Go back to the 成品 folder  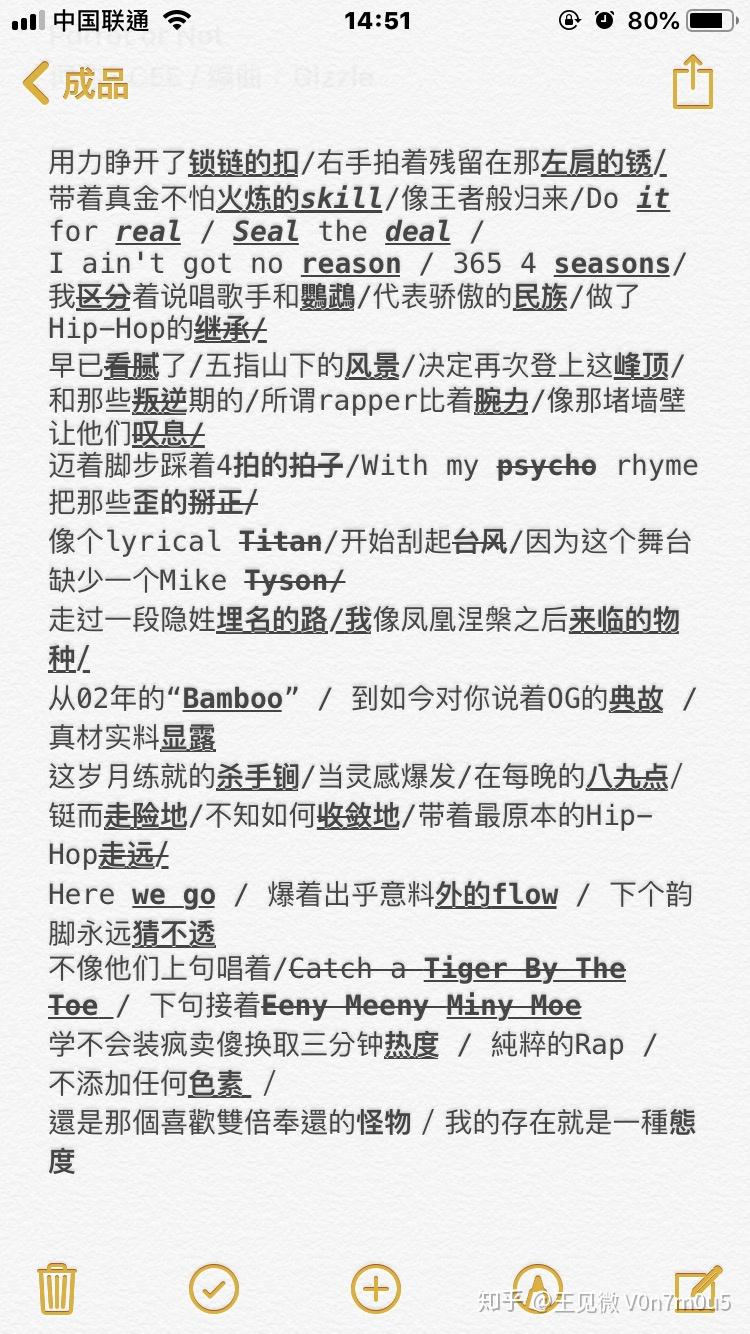[x=77, y=83]
